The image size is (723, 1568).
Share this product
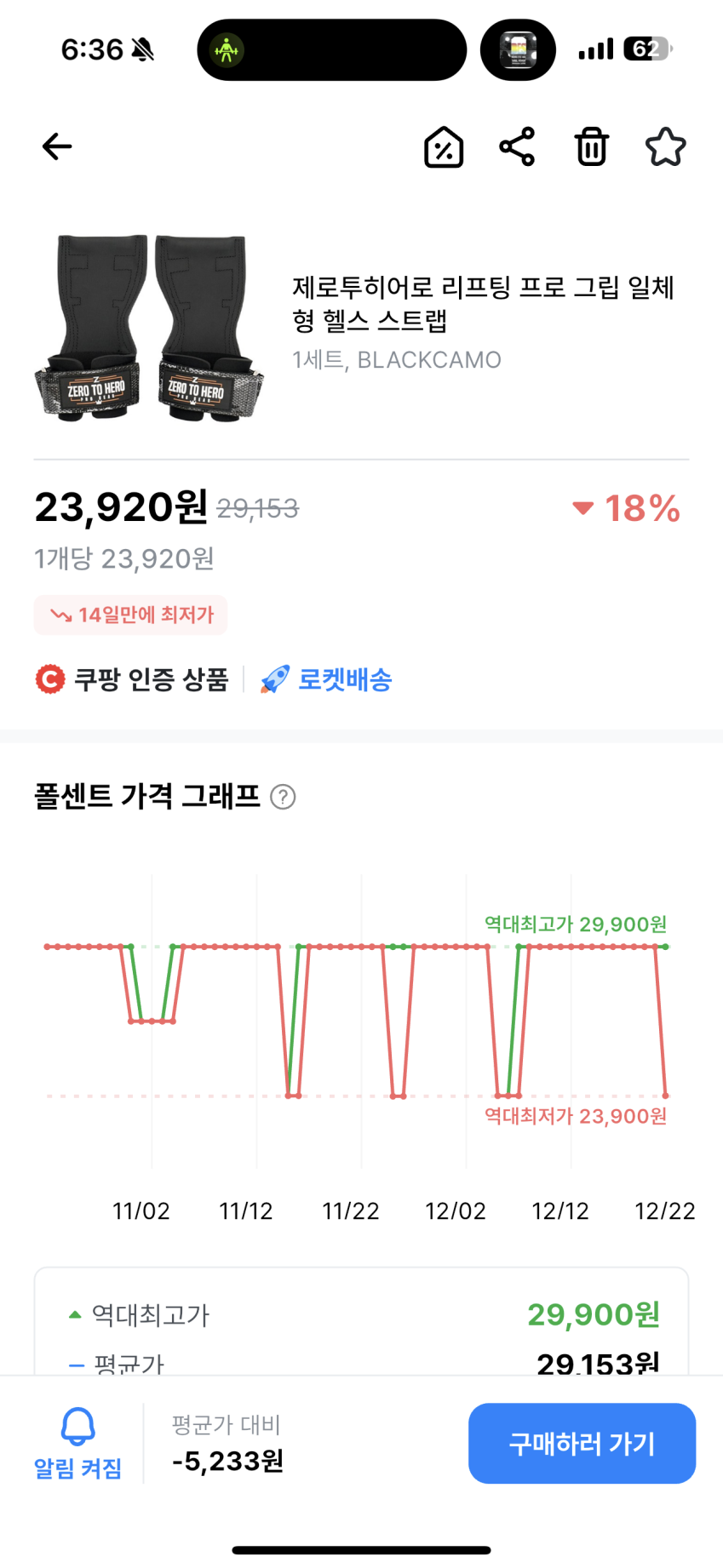pyautogui.click(x=517, y=146)
